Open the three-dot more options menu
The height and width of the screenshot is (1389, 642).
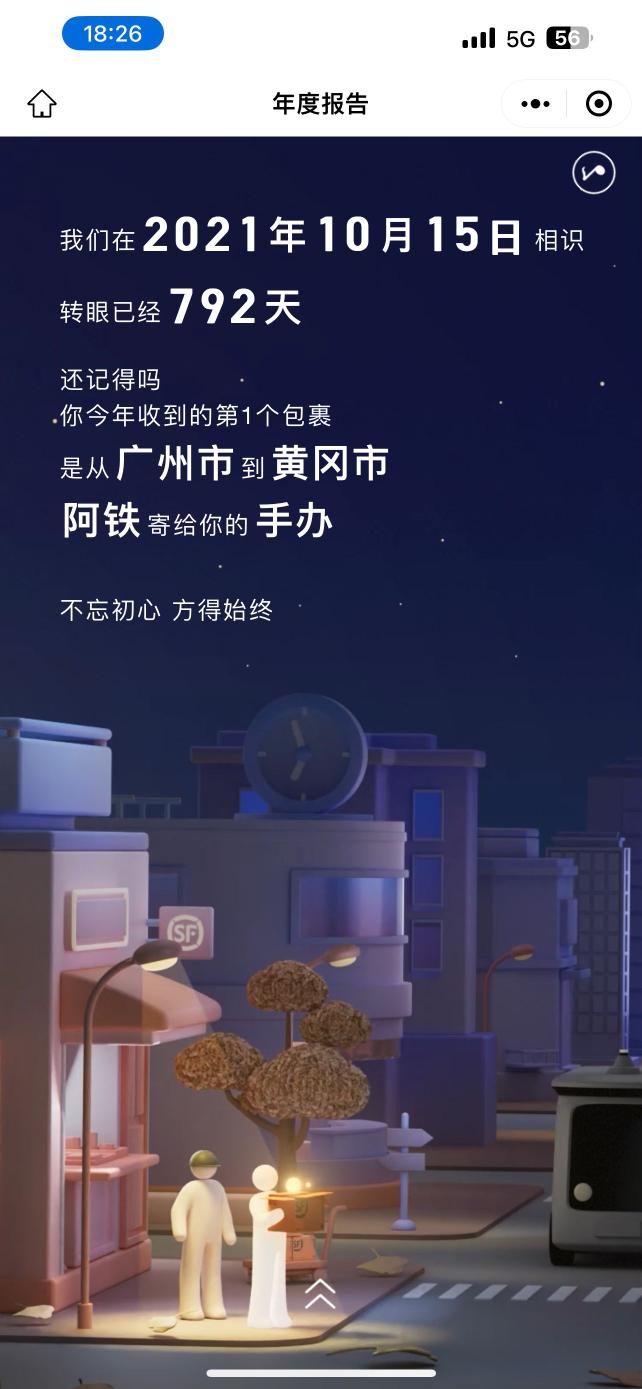535,104
